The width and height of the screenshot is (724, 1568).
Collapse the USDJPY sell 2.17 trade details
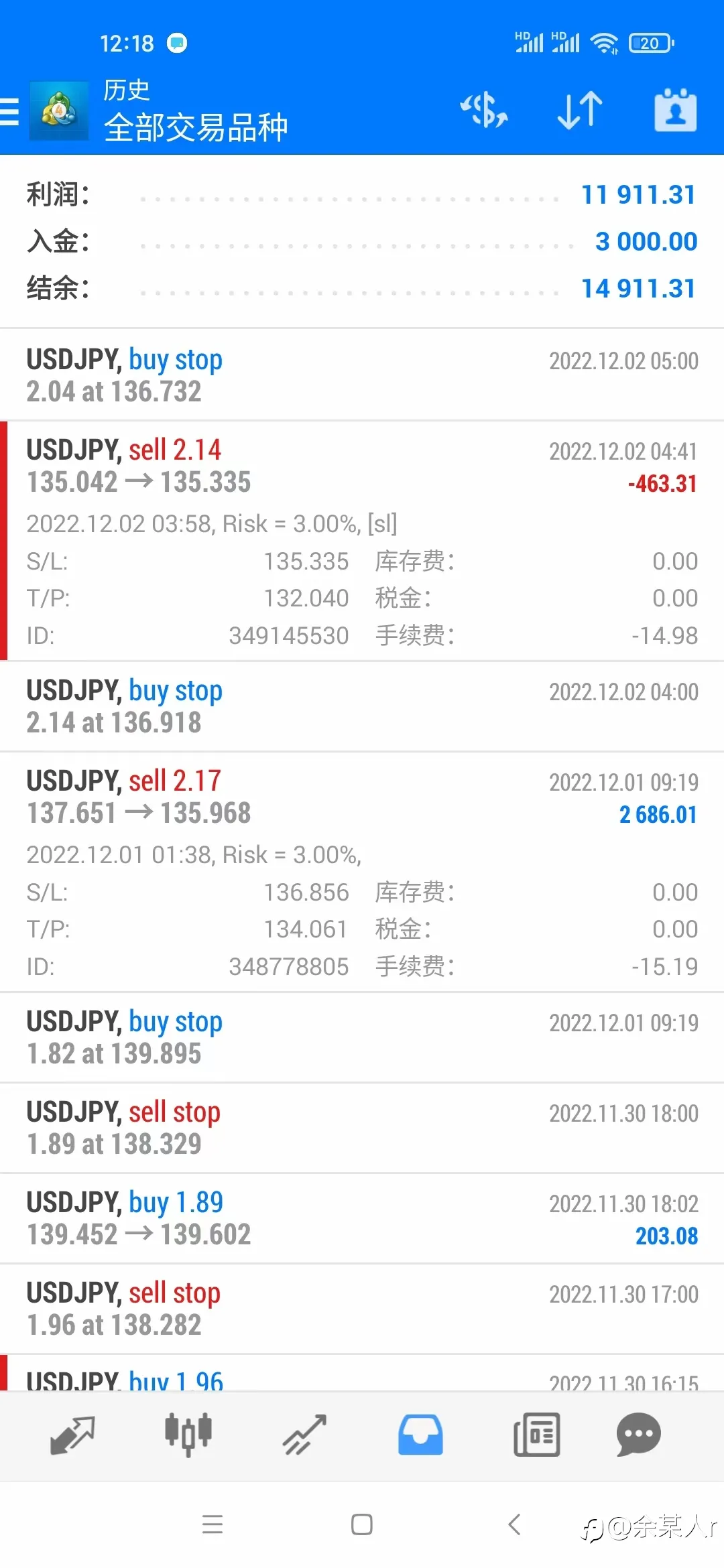point(362,872)
